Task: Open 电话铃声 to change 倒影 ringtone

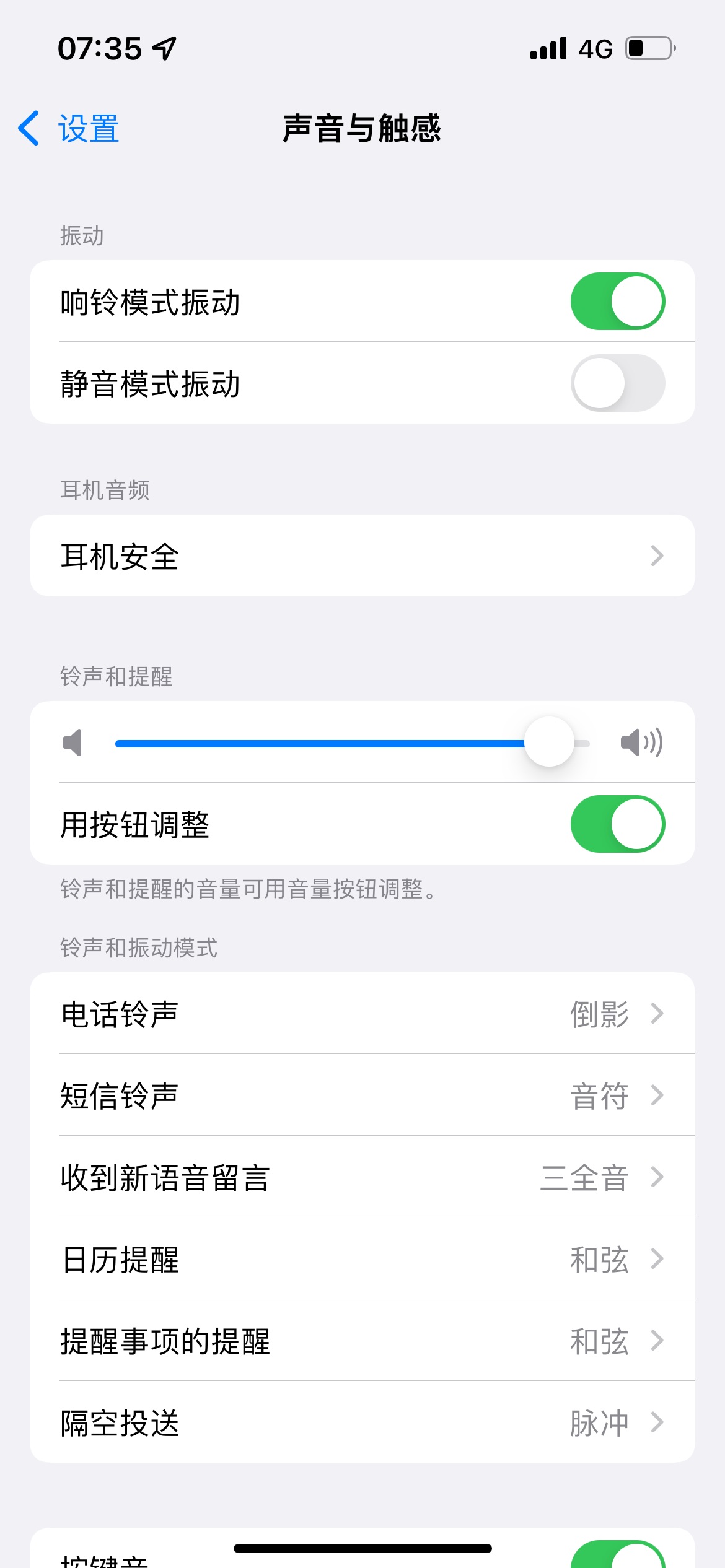Action: (362, 1014)
